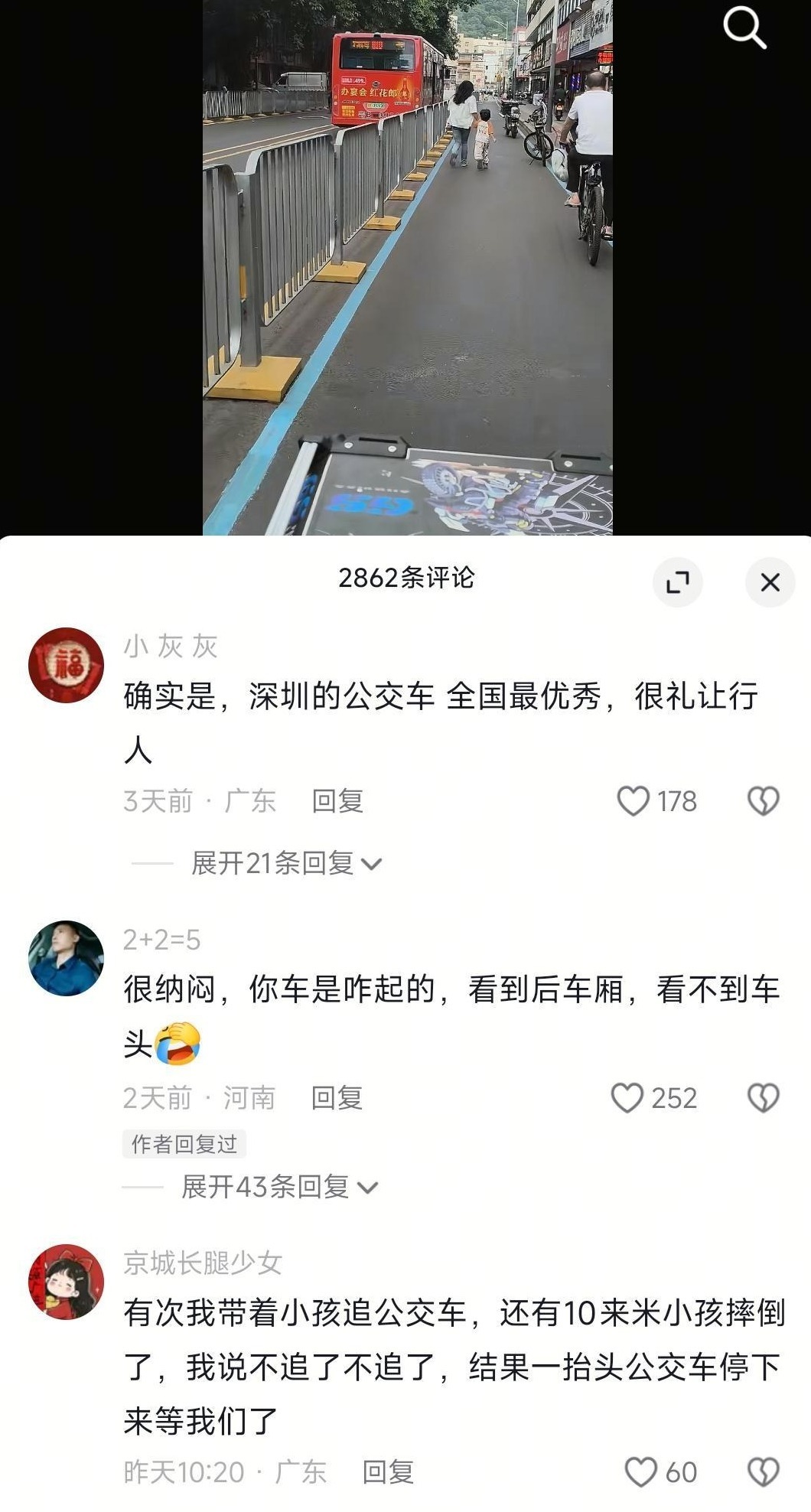Reply to 小灰灰's comment
This screenshot has height=1512, width=811.
[337, 801]
